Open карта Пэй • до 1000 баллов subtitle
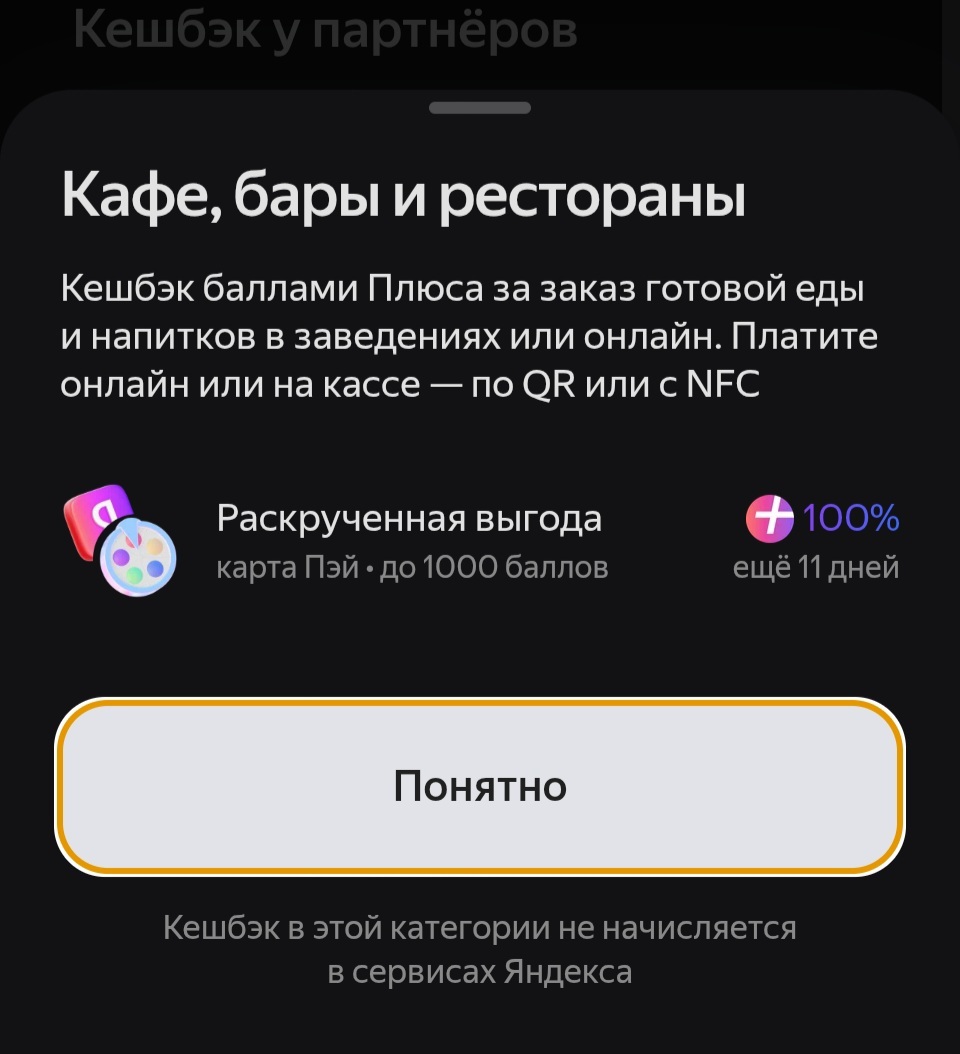The width and height of the screenshot is (960, 1054). (x=412, y=566)
